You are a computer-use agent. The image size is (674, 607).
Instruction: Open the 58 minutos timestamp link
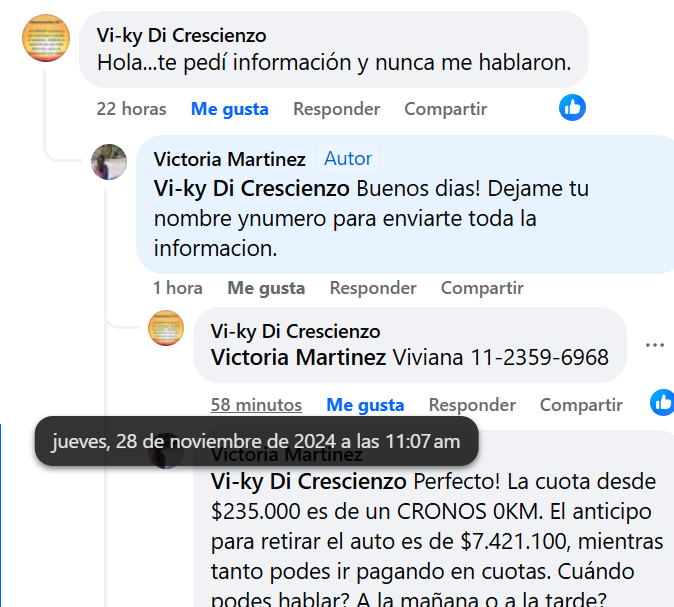256,405
